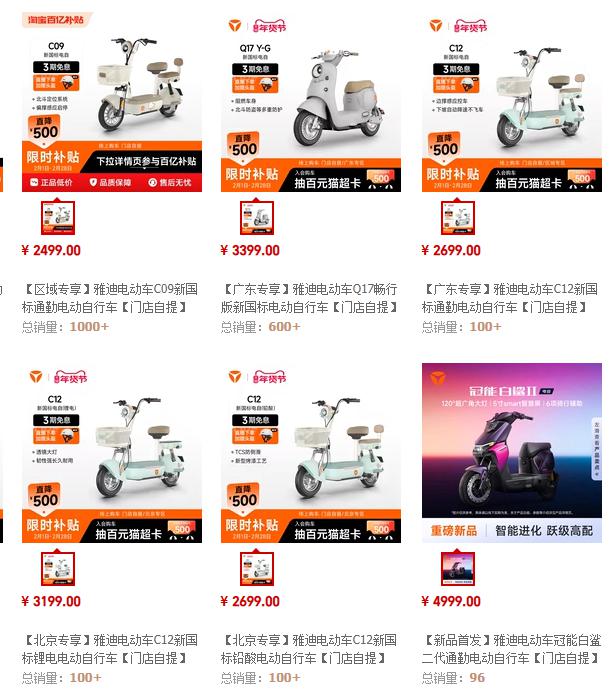Open the 区域专享 雅迪电动车C09 title link

pos(111,298)
